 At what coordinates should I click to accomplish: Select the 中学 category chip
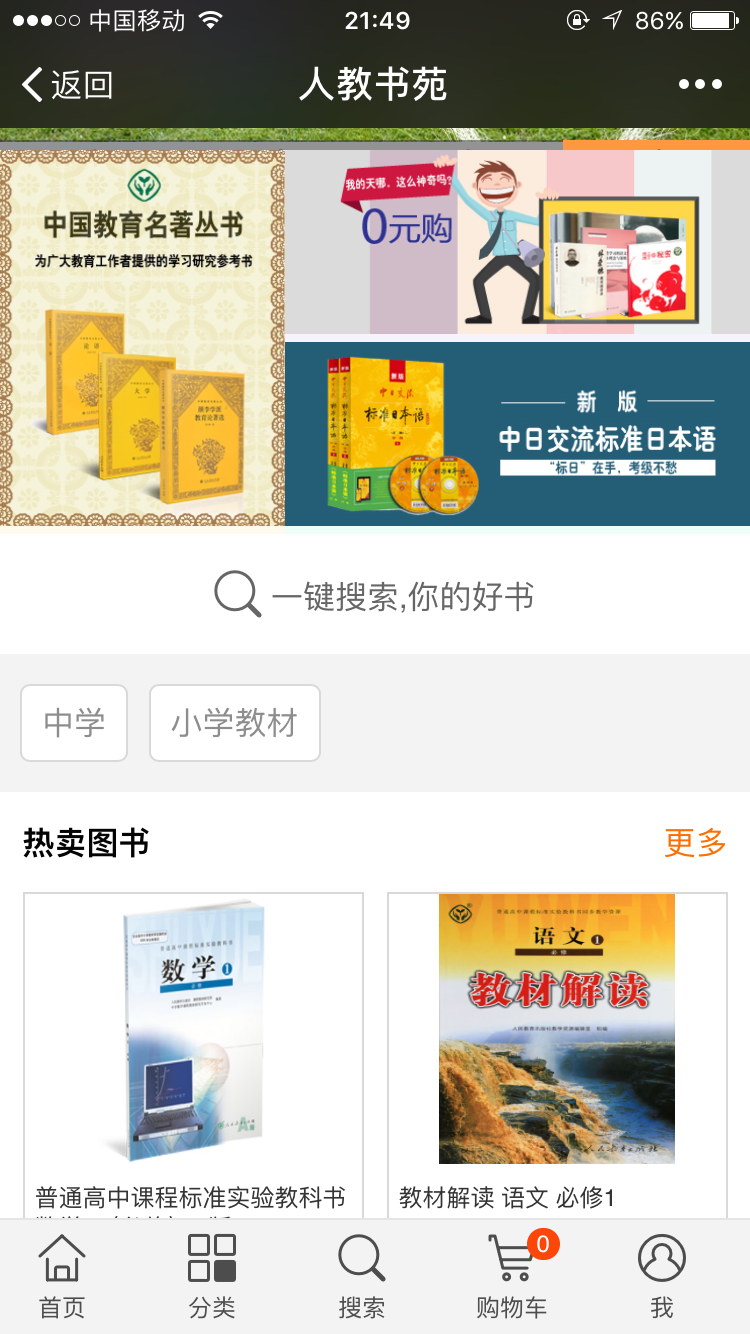click(74, 723)
